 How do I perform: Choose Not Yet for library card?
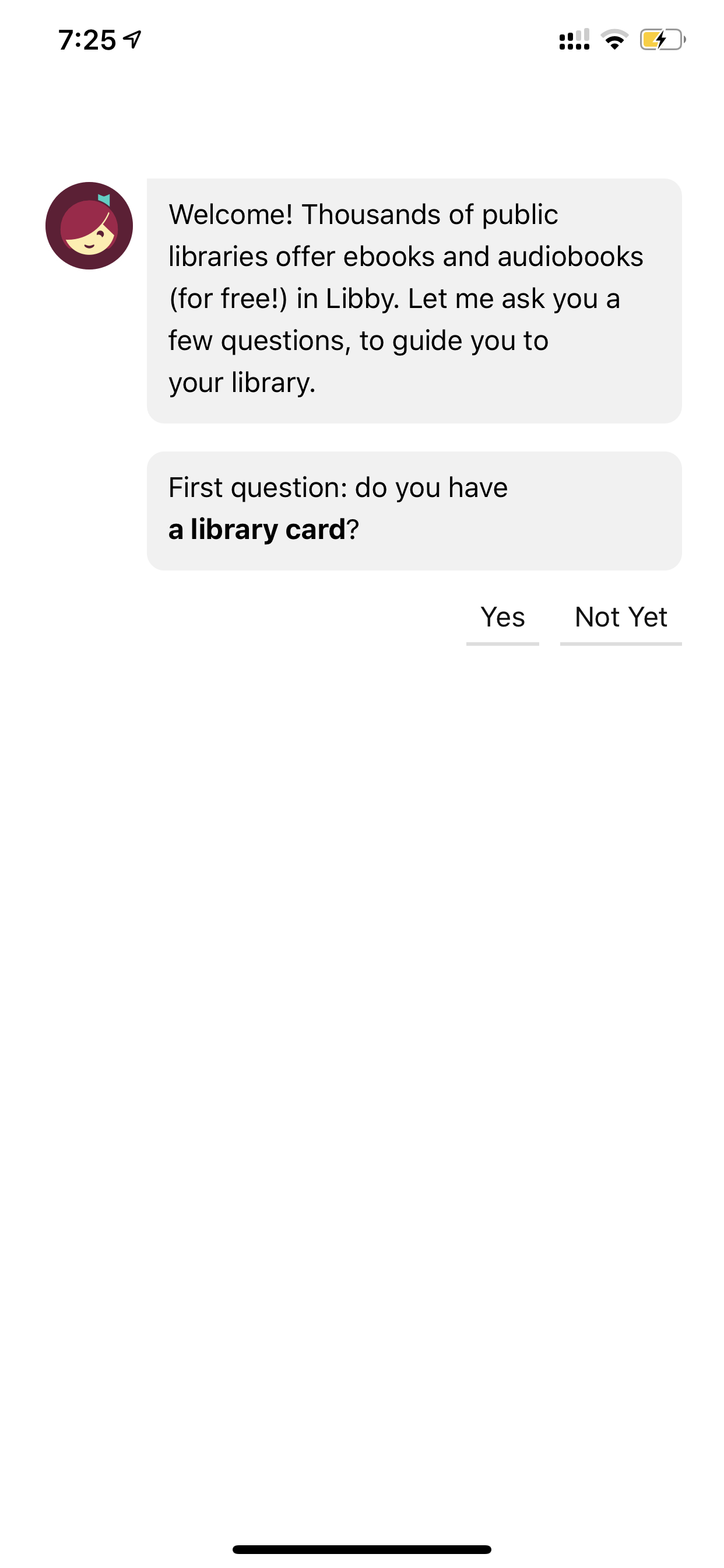[621, 618]
